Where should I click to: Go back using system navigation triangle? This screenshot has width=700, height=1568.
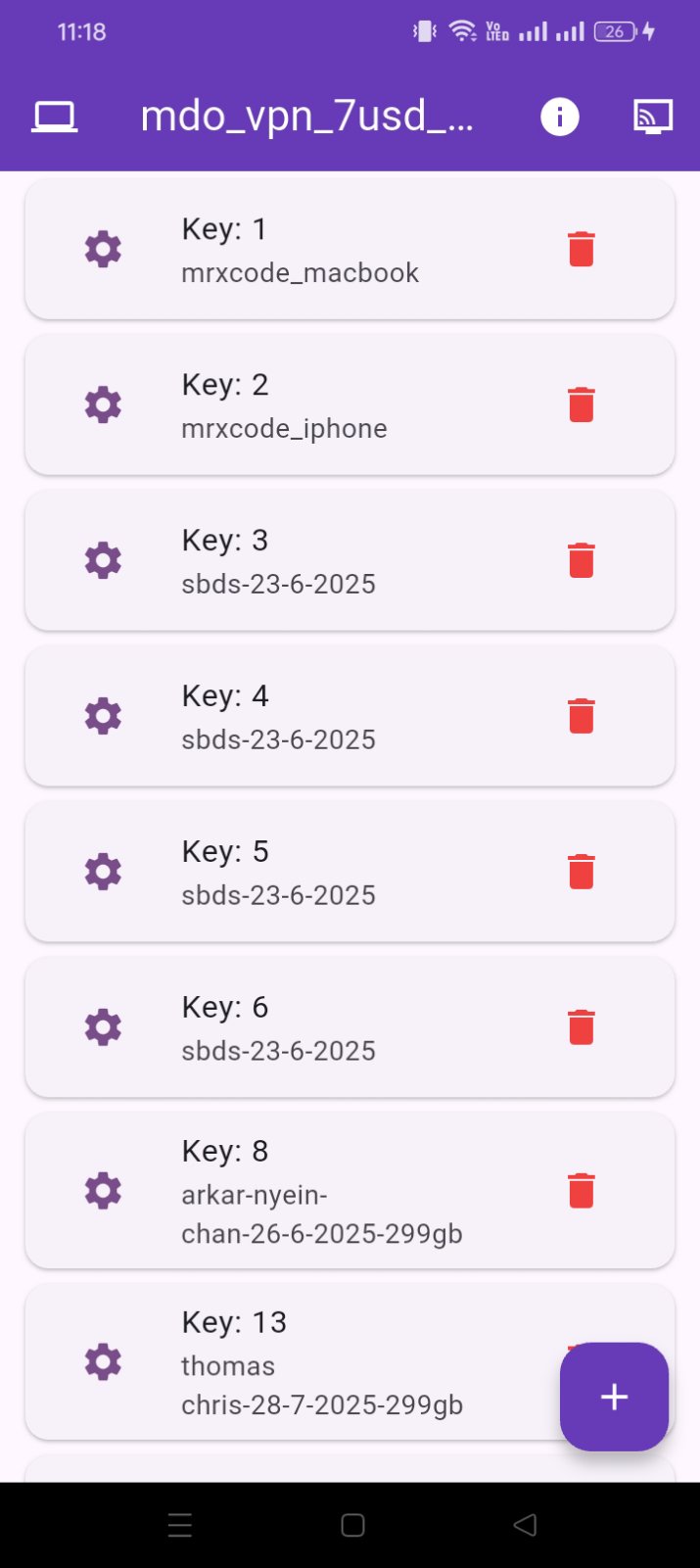tap(525, 1525)
